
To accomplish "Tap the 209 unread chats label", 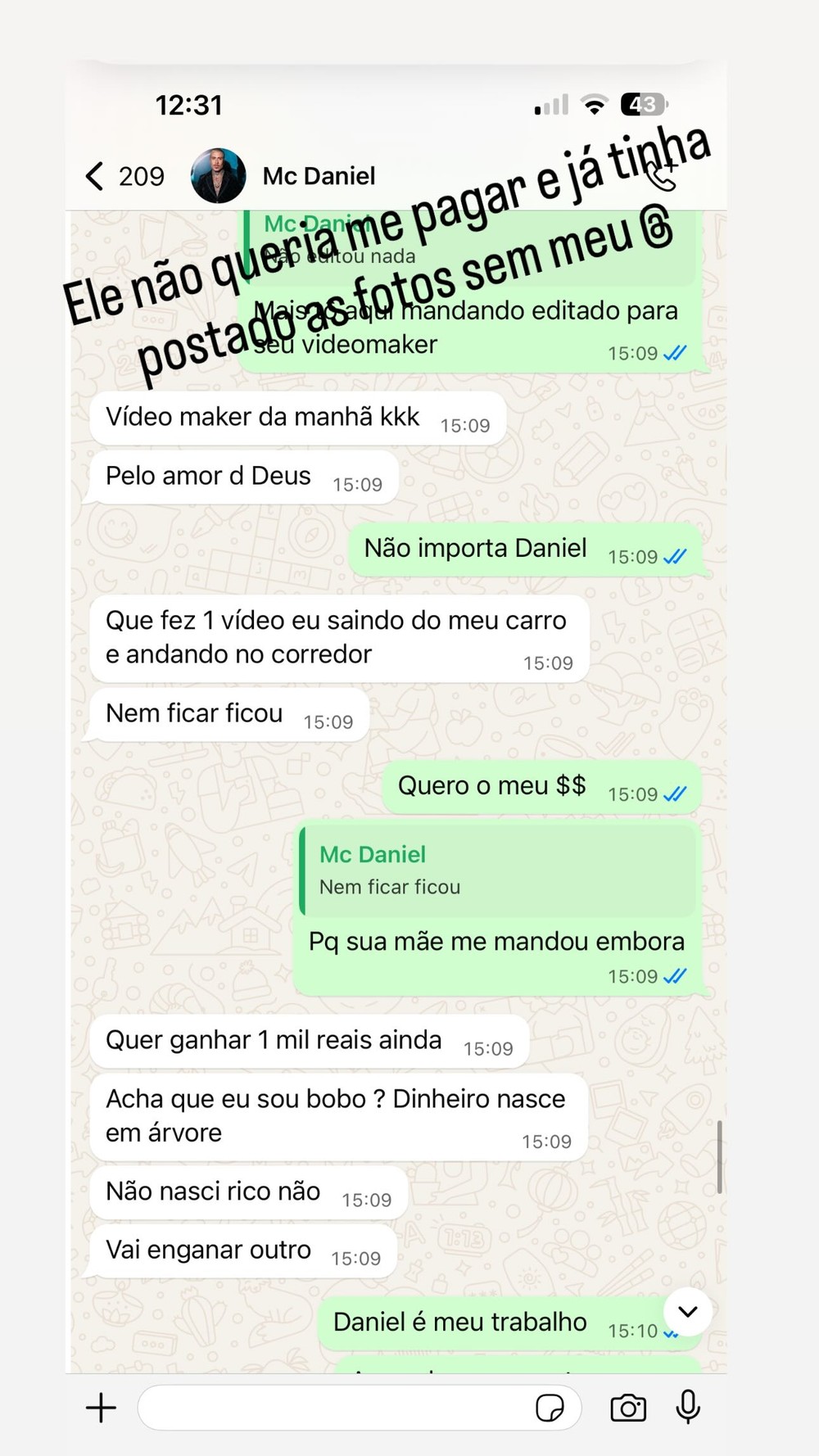I will (142, 175).
